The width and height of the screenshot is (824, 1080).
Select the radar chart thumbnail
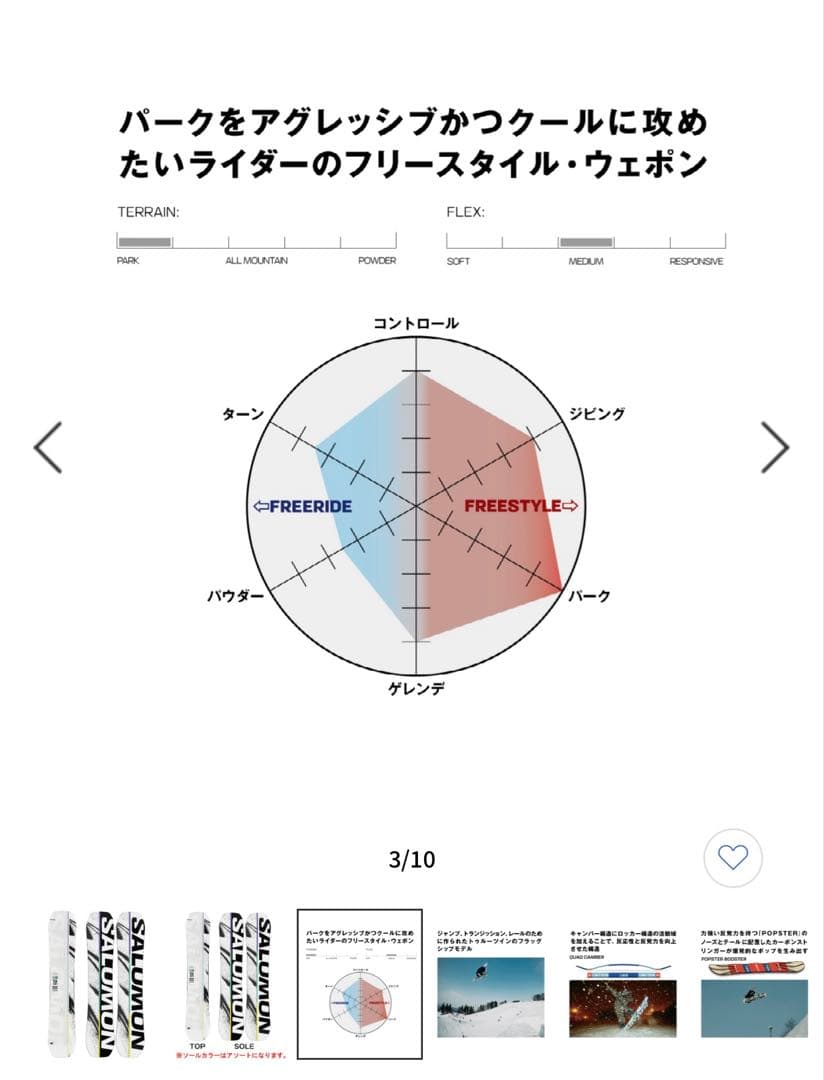[360, 984]
